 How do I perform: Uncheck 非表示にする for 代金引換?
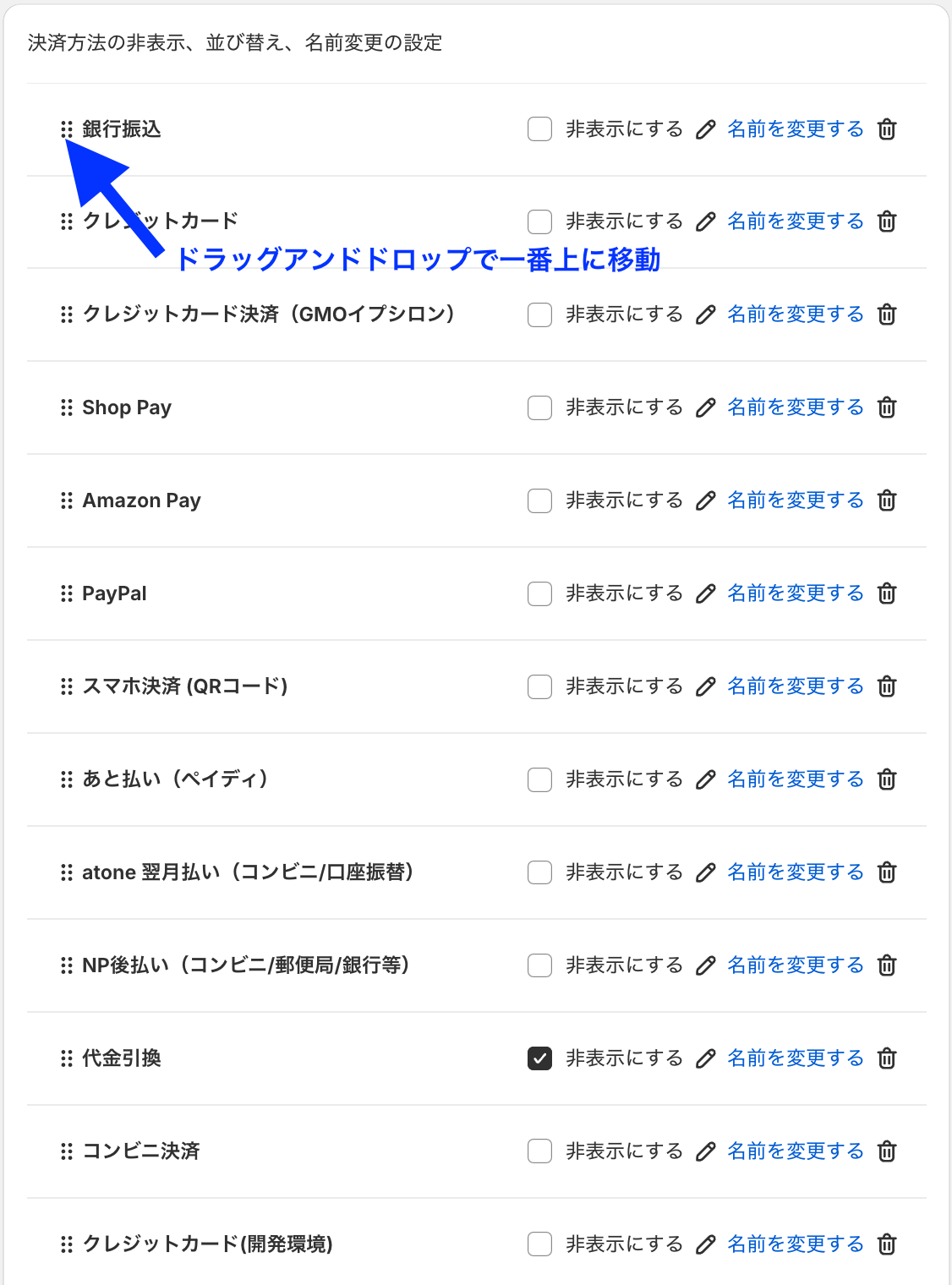[539, 1058]
